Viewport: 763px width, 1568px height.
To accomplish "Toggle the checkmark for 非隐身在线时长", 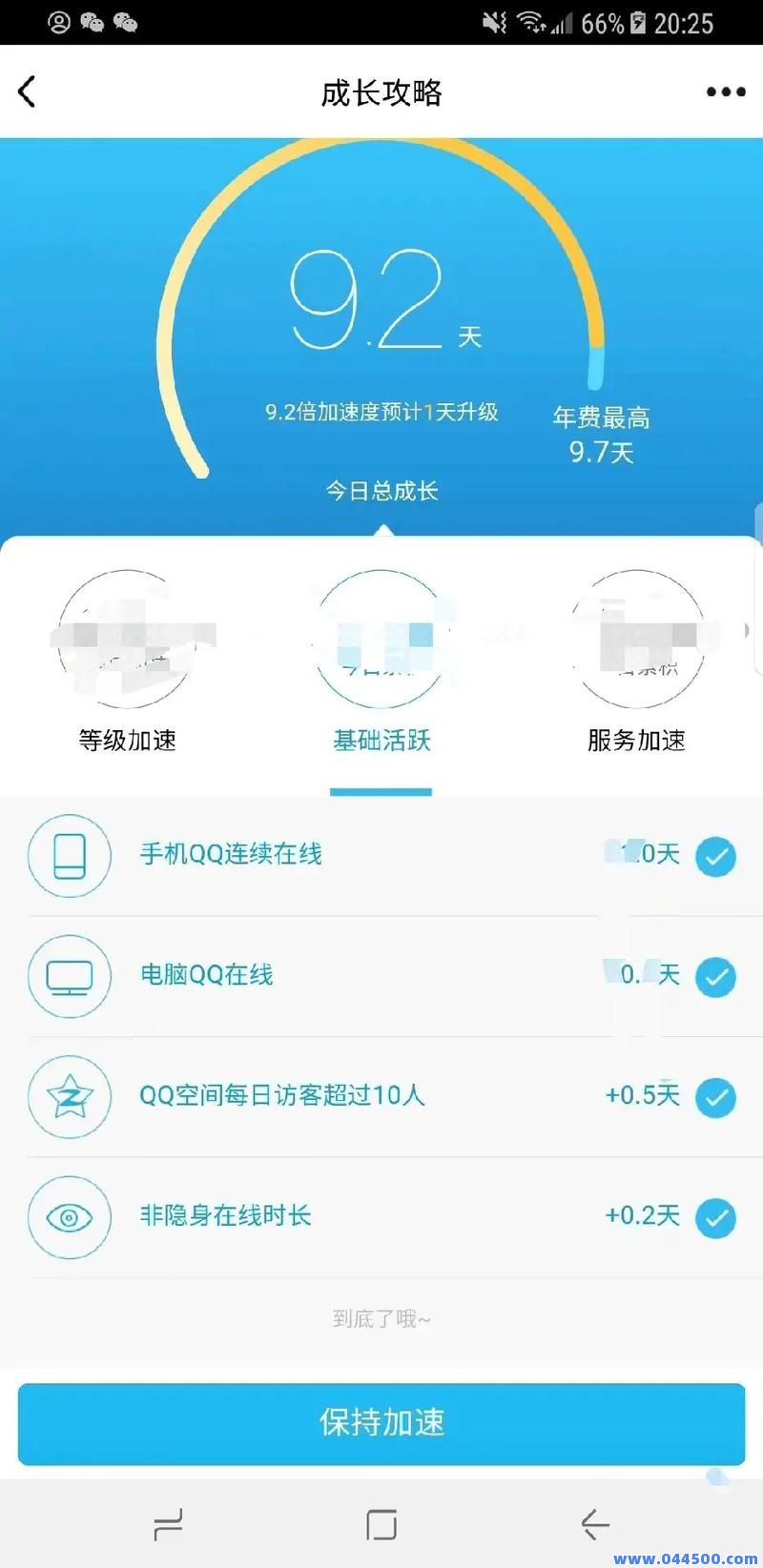I will (x=716, y=1217).
